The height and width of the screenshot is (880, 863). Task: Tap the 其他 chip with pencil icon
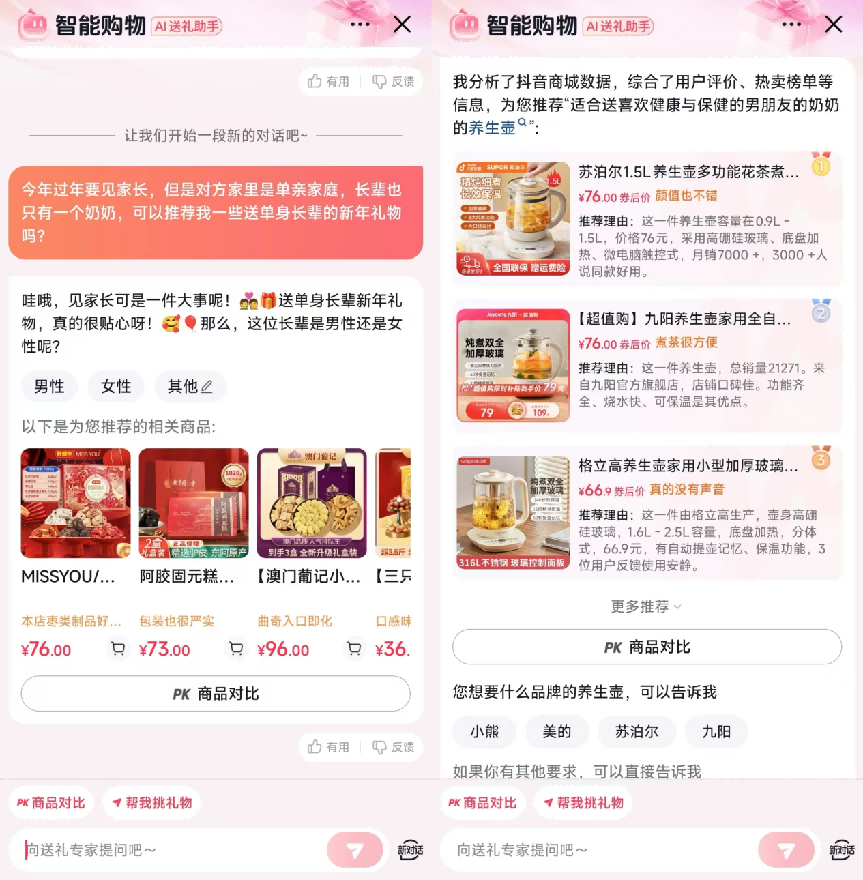click(x=190, y=386)
